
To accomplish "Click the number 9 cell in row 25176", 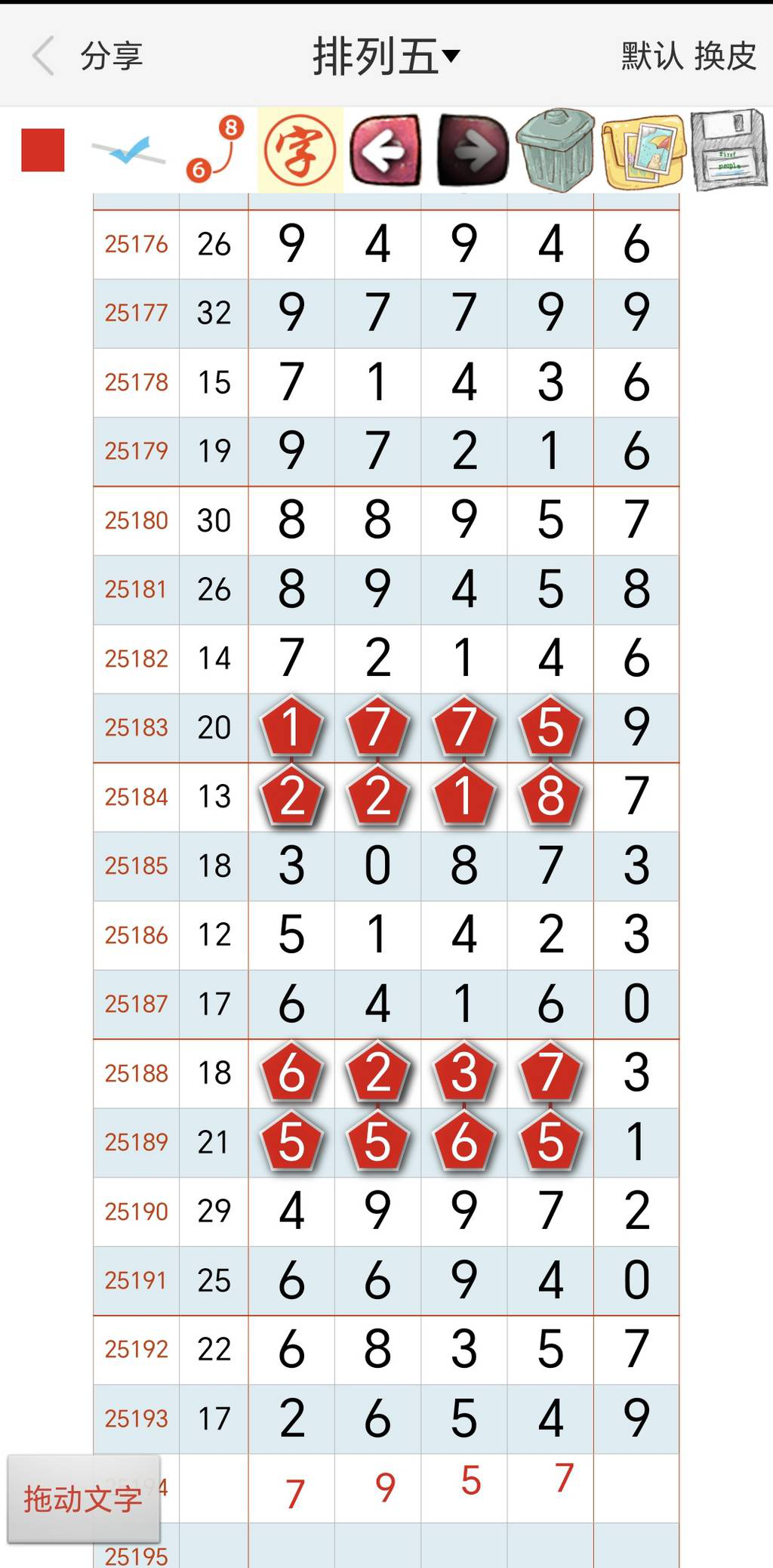I will [x=291, y=243].
